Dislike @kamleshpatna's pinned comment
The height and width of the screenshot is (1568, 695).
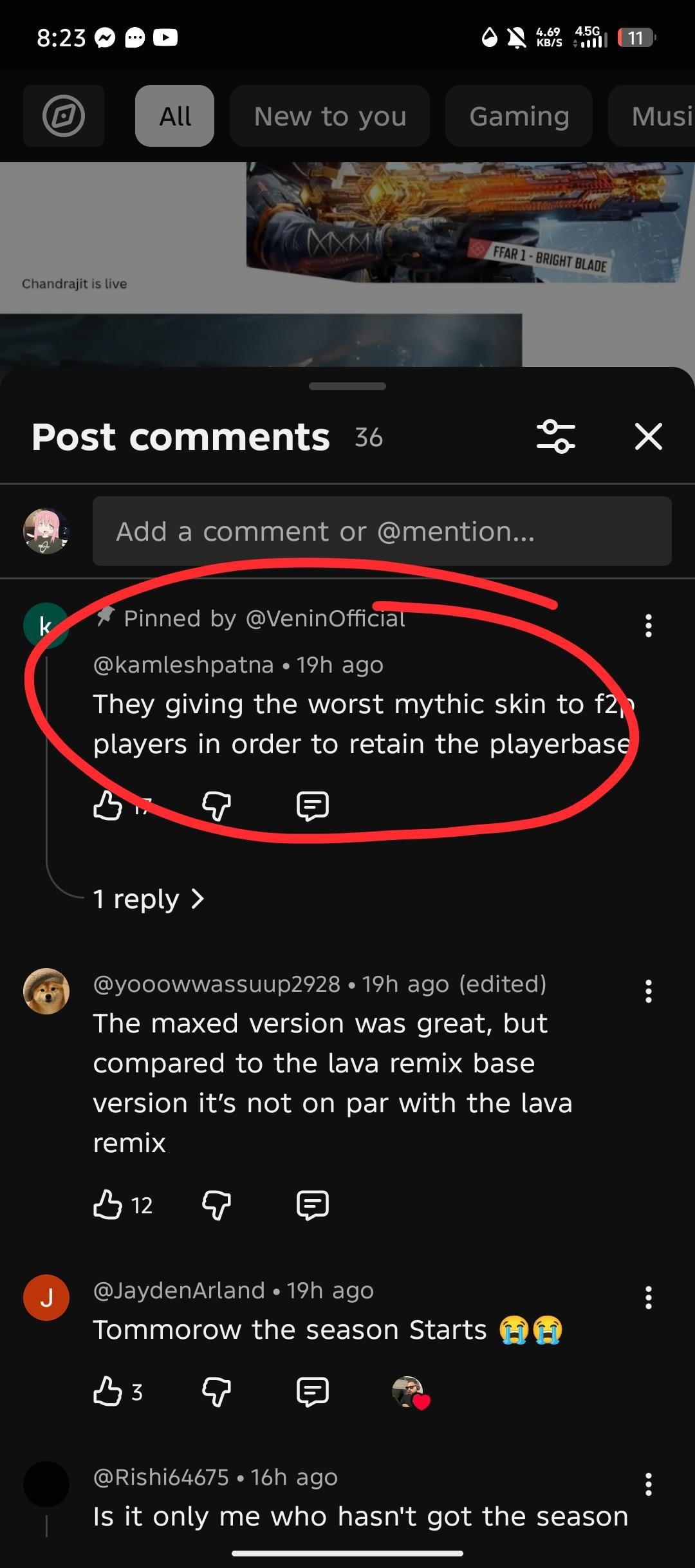[x=216, y=805]
